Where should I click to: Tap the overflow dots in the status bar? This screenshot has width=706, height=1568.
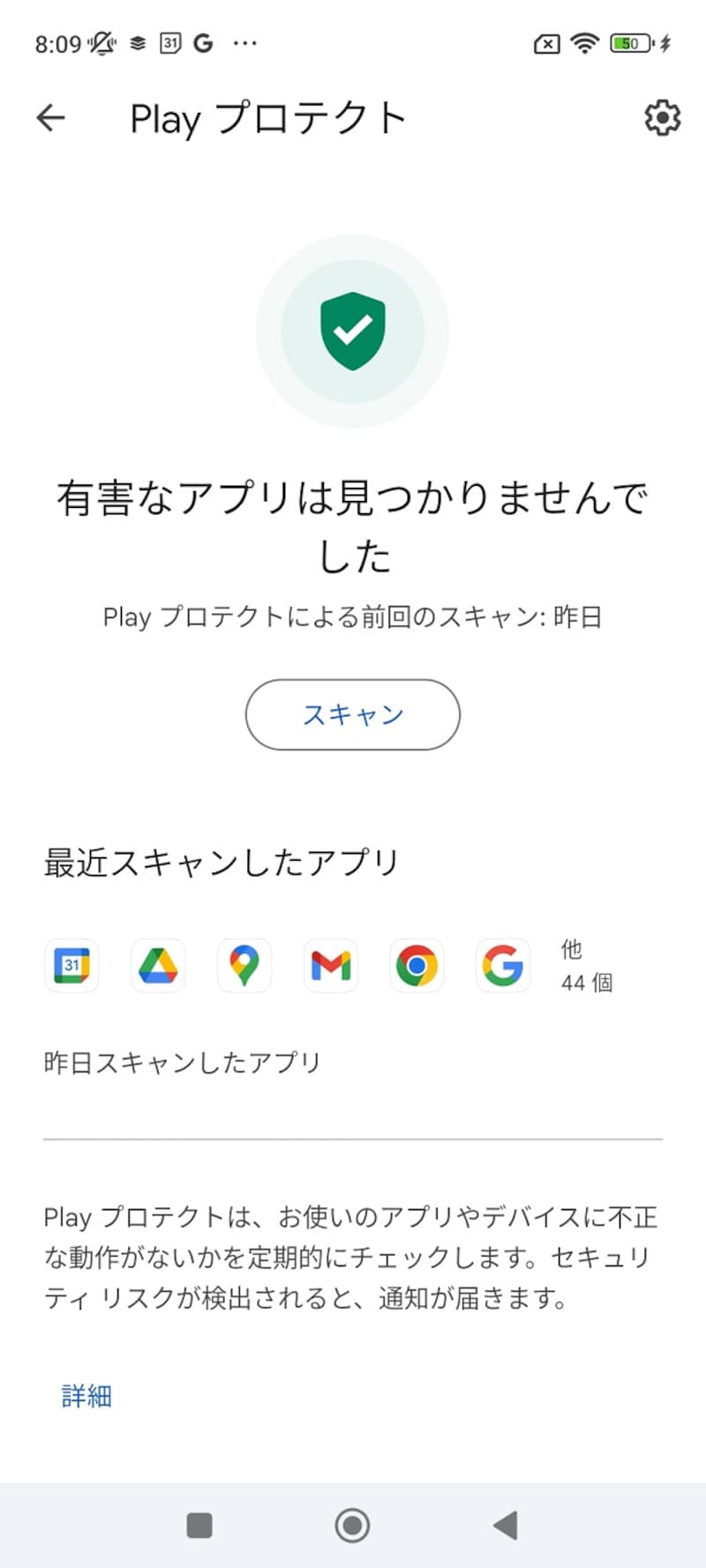pos(245,41)
